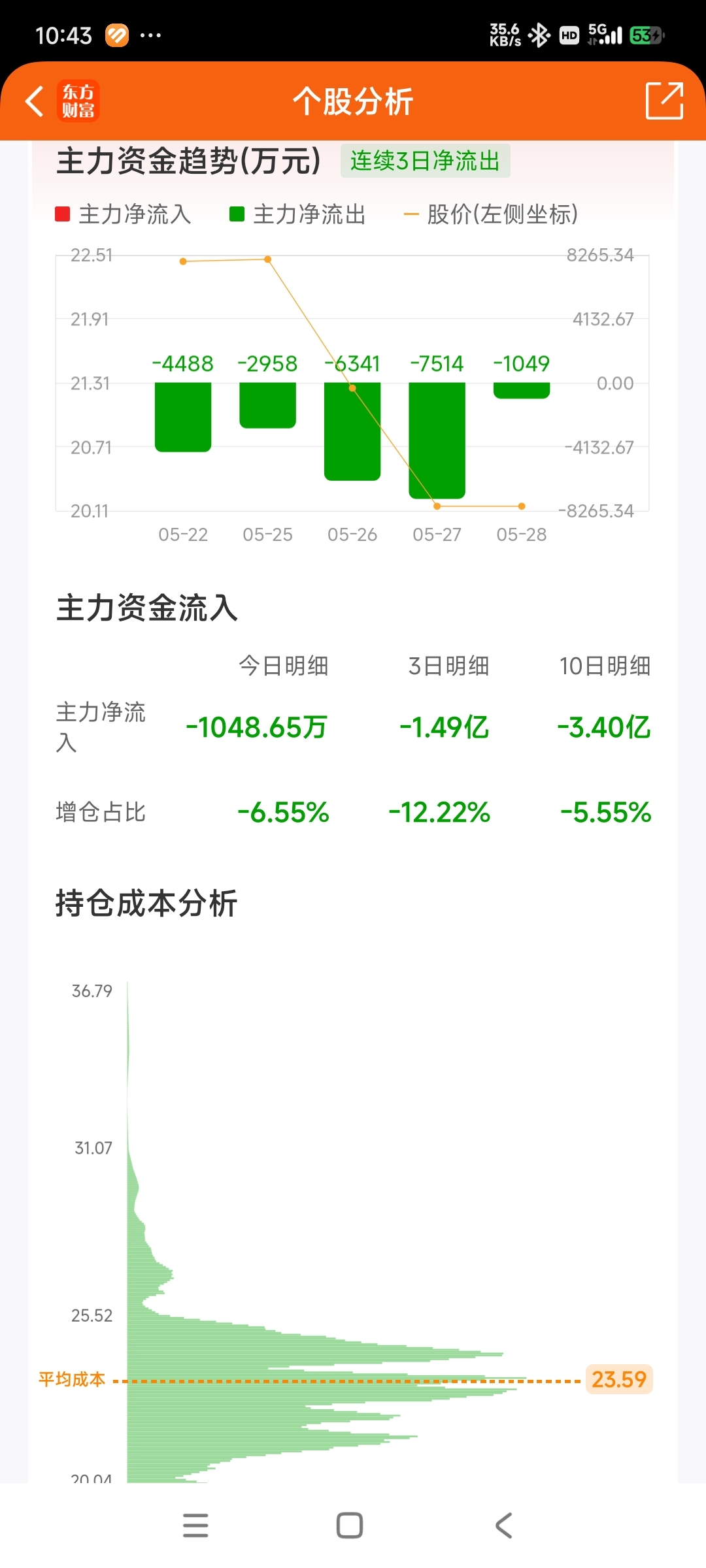Screen dimensions: 706x1568
Task: Open the system recent apps menu
Action: tap(195, 1526)
